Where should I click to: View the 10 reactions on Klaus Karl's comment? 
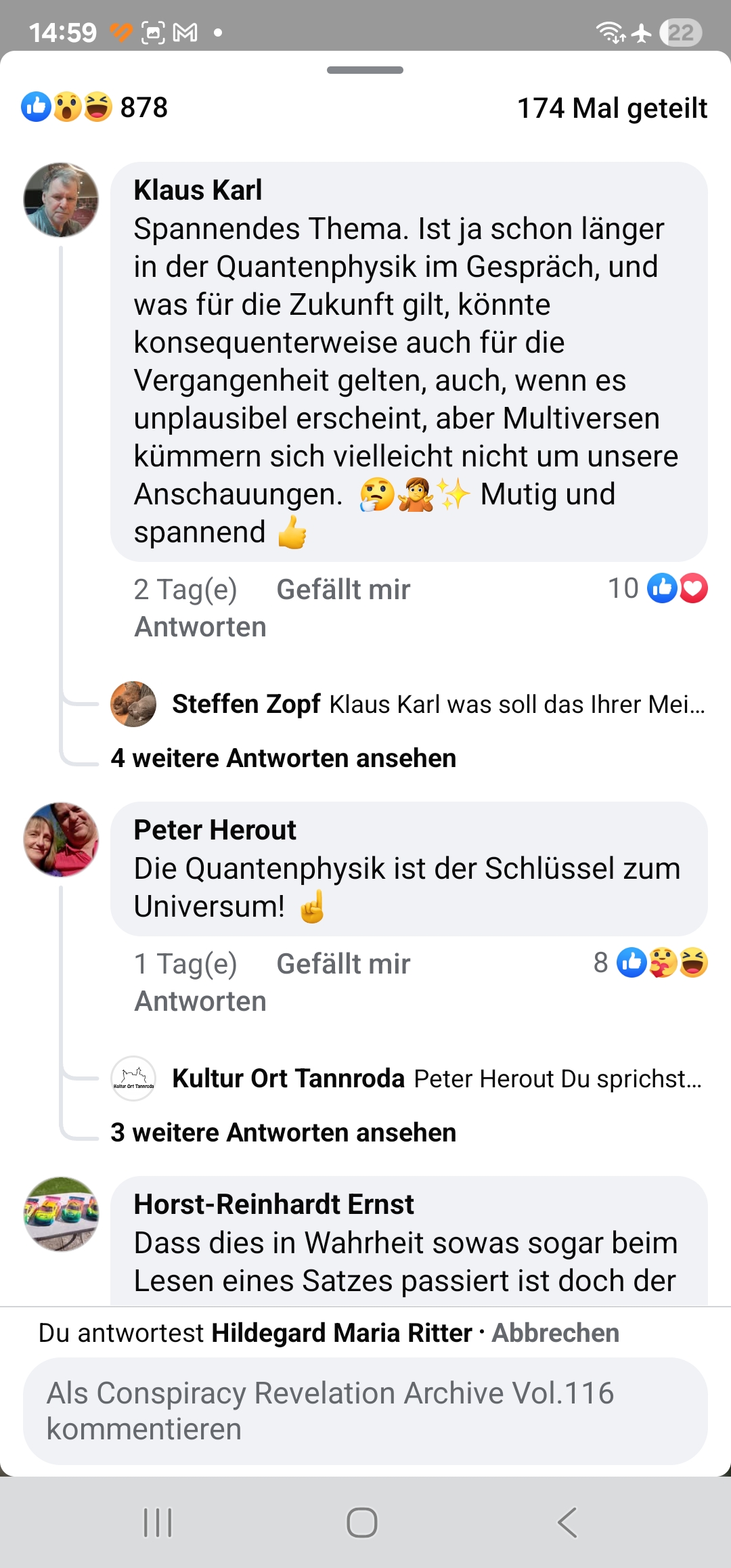[657, 588]
